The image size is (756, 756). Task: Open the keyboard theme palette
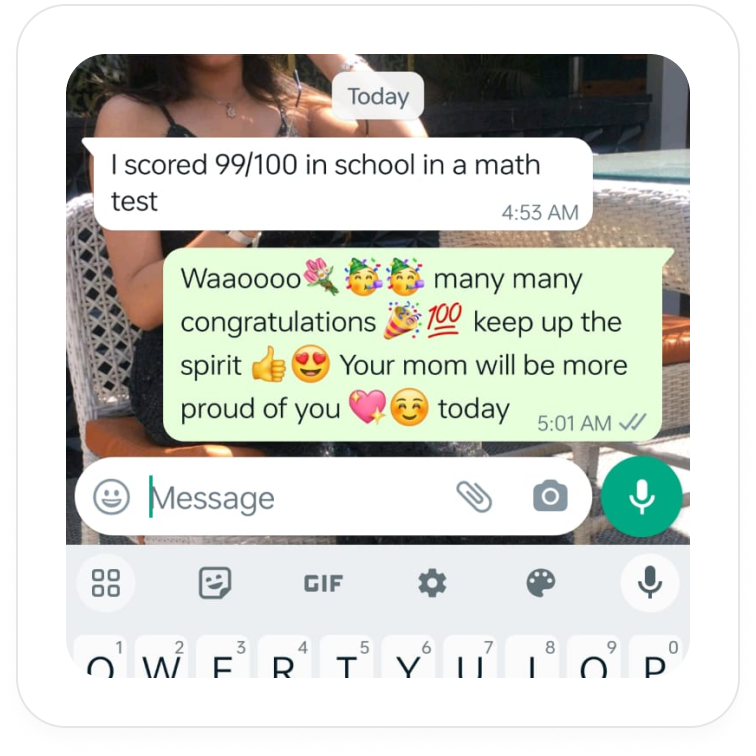coord(541,583)
